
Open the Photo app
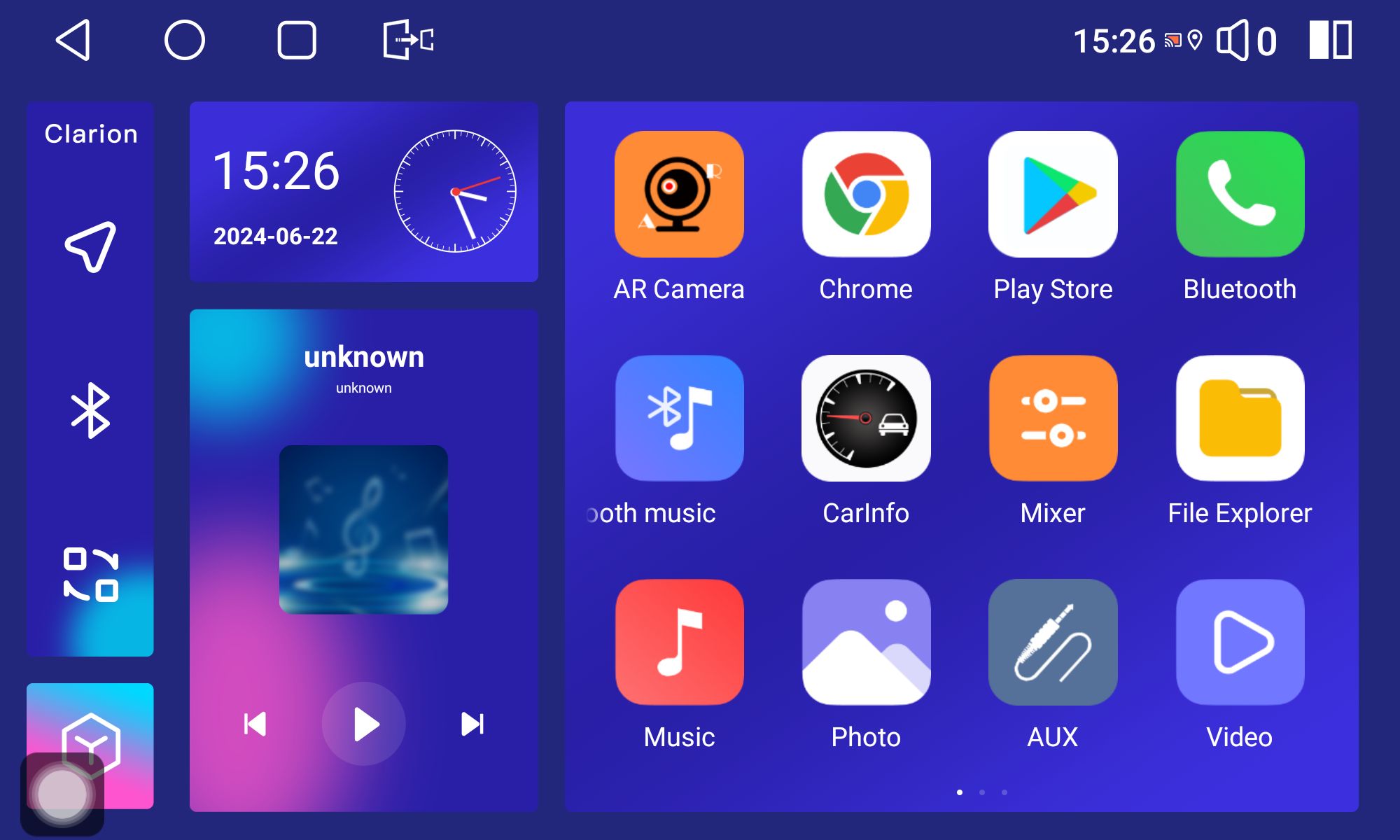click(x=866, y=643)
